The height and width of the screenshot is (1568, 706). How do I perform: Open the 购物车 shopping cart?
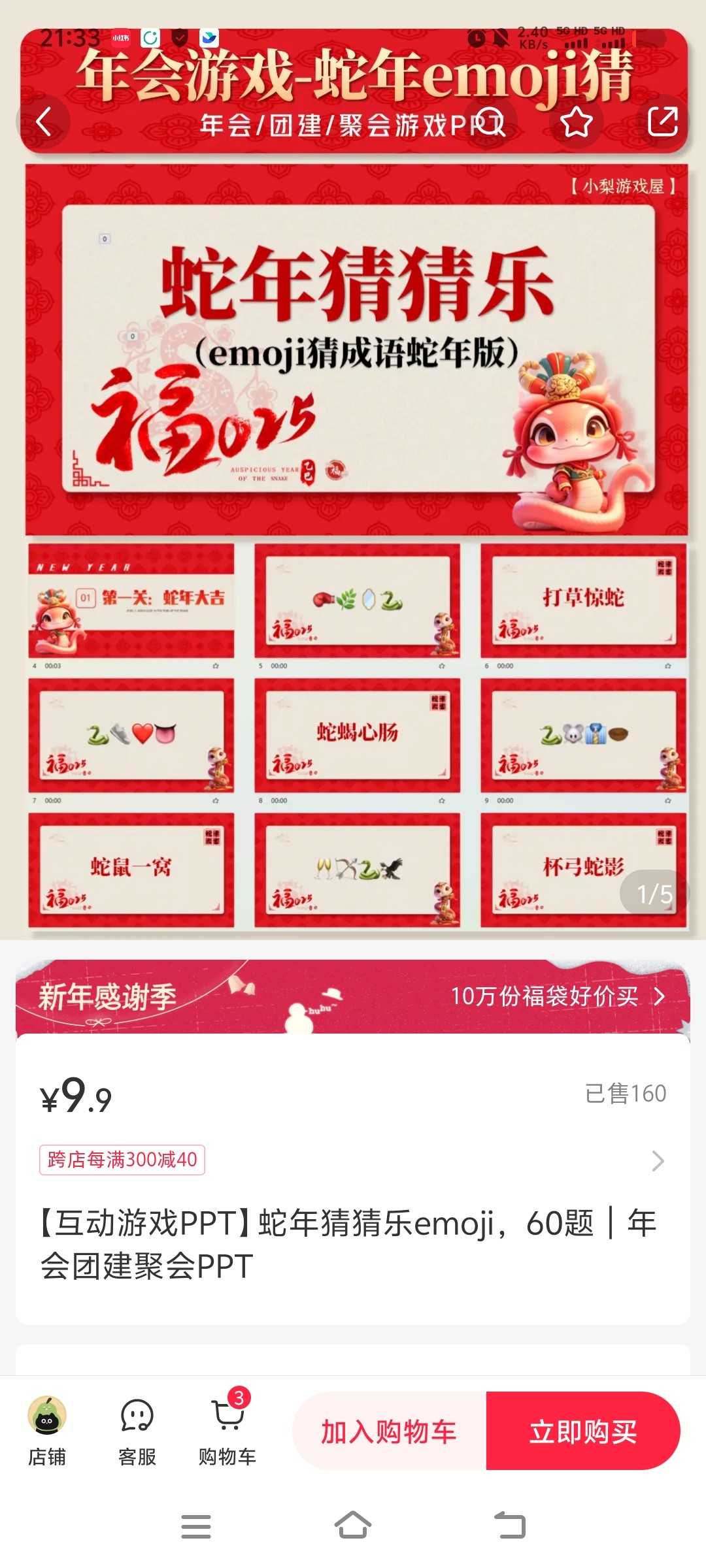[x=227, y=1431]
